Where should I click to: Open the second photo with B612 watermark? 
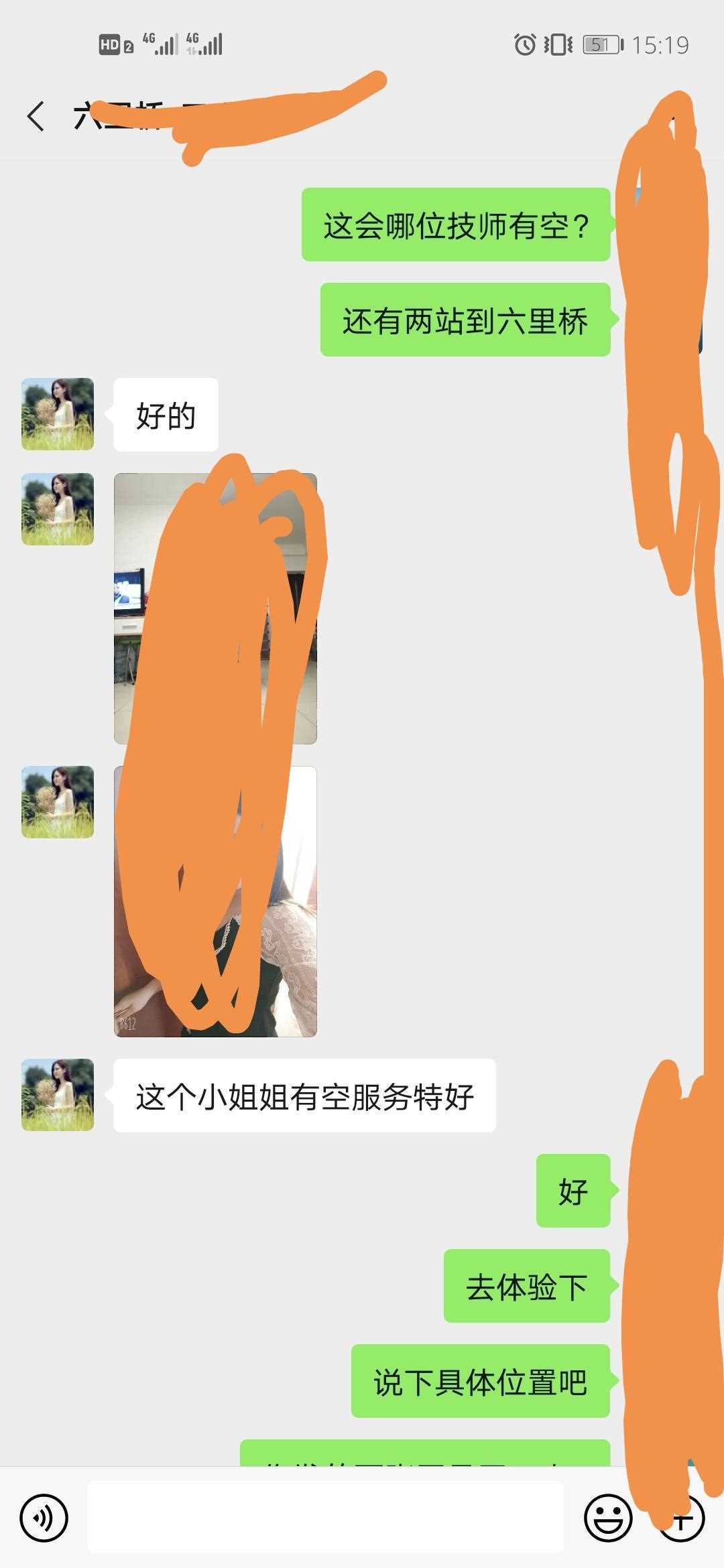215,901
